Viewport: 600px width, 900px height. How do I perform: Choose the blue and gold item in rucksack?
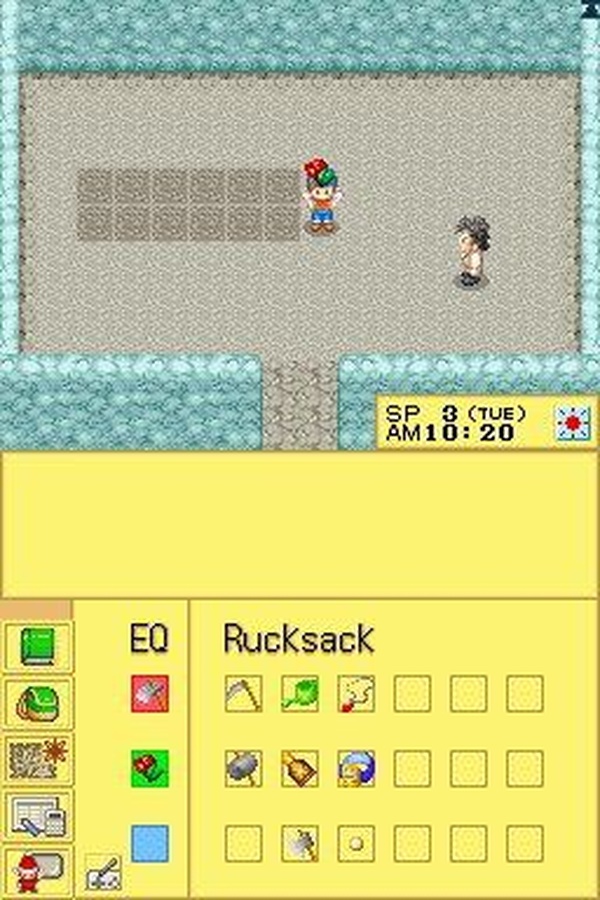coord(355,769)
